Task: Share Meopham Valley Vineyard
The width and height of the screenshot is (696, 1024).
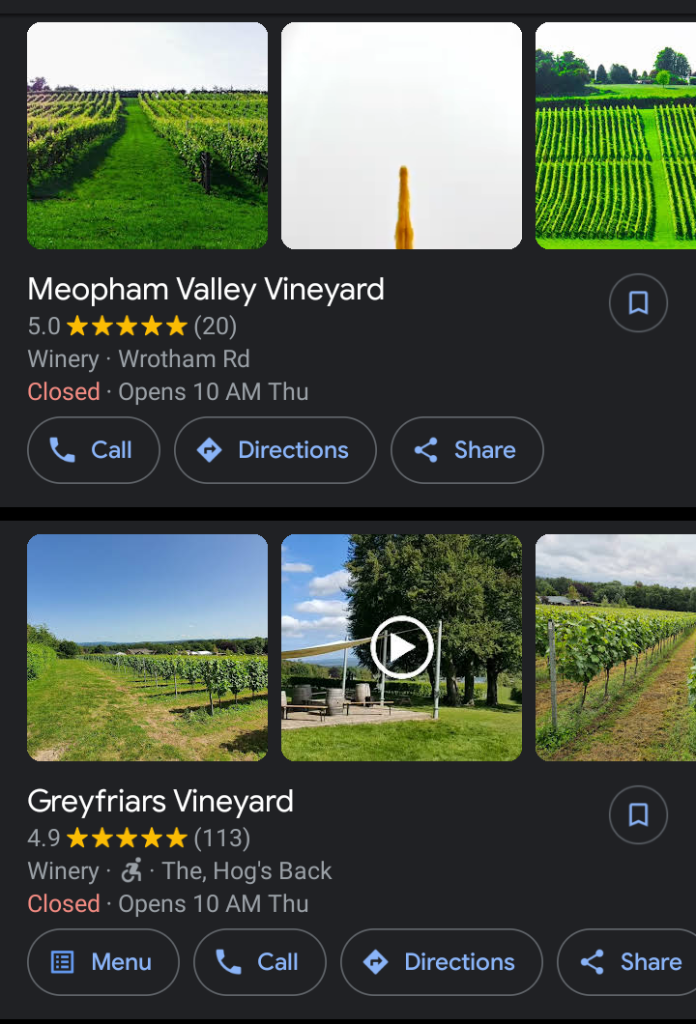Action: pos(466,450)
